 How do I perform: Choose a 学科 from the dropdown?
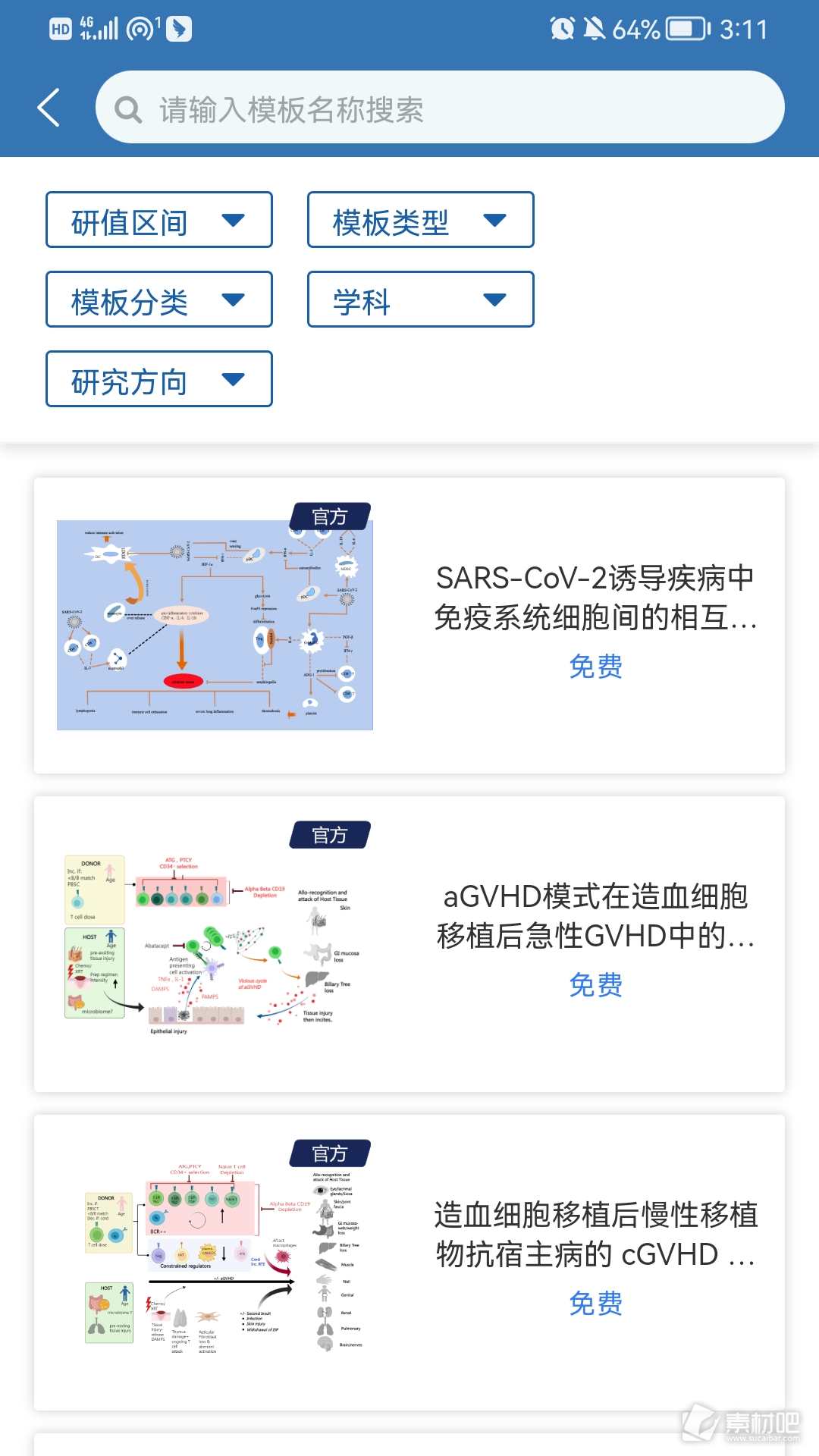pos(421,300)
